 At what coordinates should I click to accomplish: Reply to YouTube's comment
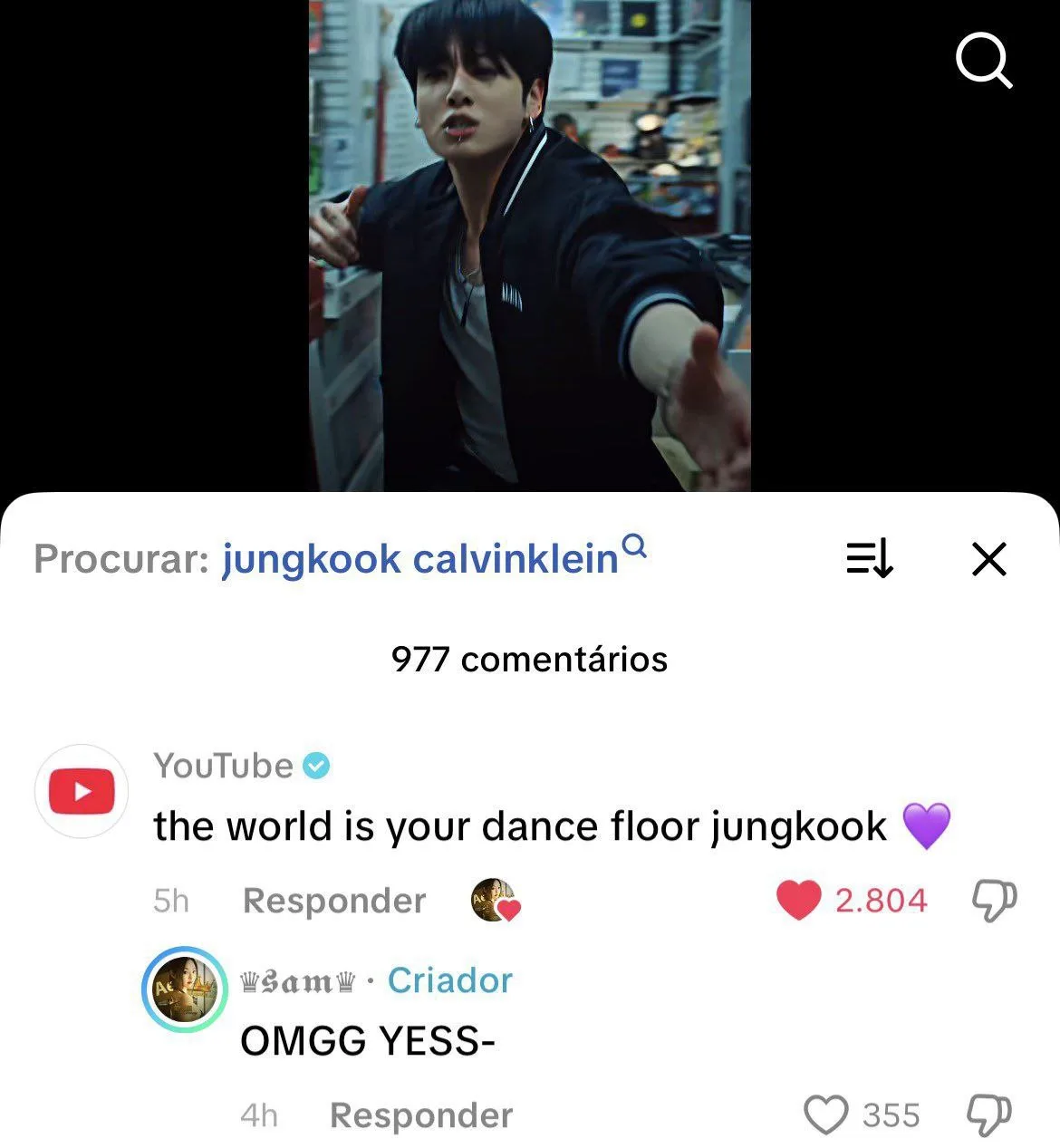pyautogui.click(x=334, y=901)
